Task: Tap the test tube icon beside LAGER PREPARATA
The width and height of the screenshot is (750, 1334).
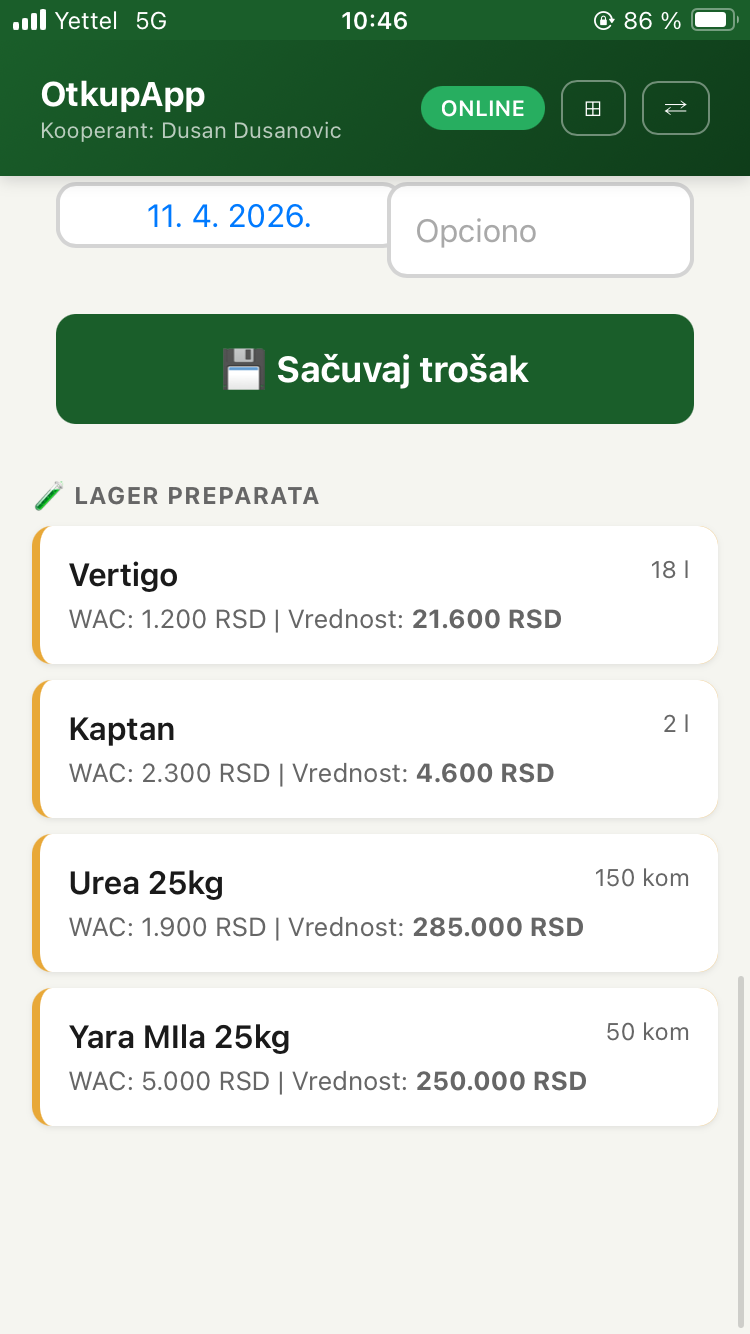Action: point(46,495)
